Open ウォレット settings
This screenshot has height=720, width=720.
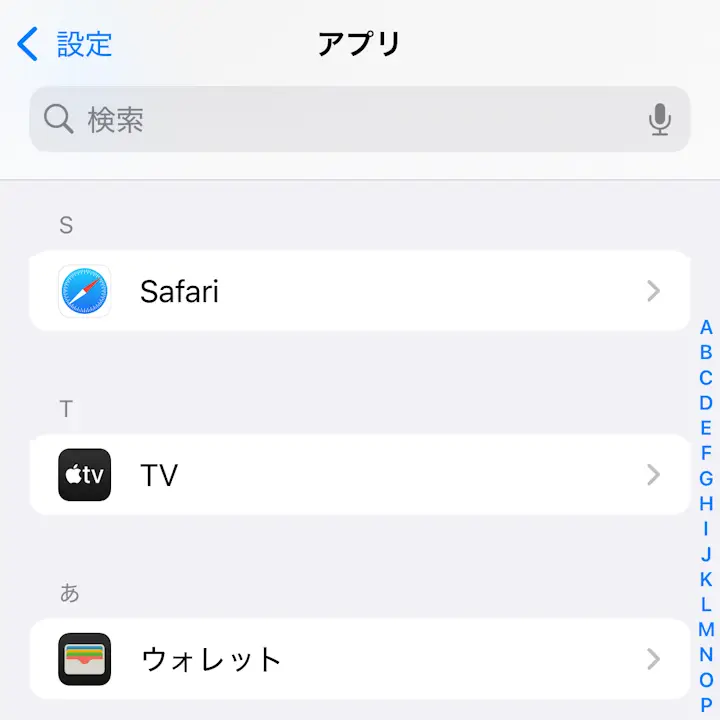[360, 659]
